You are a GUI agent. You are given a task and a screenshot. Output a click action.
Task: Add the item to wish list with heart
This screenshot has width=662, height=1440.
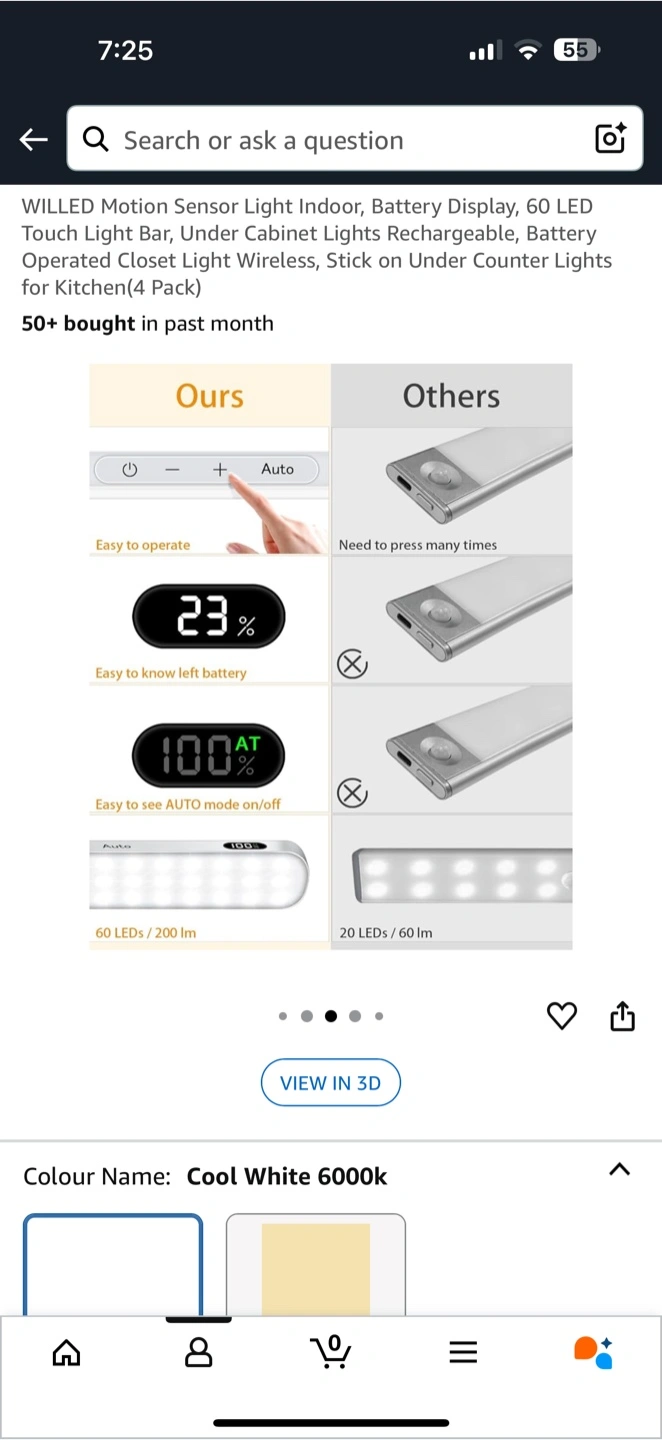[x=562, y=1017]
